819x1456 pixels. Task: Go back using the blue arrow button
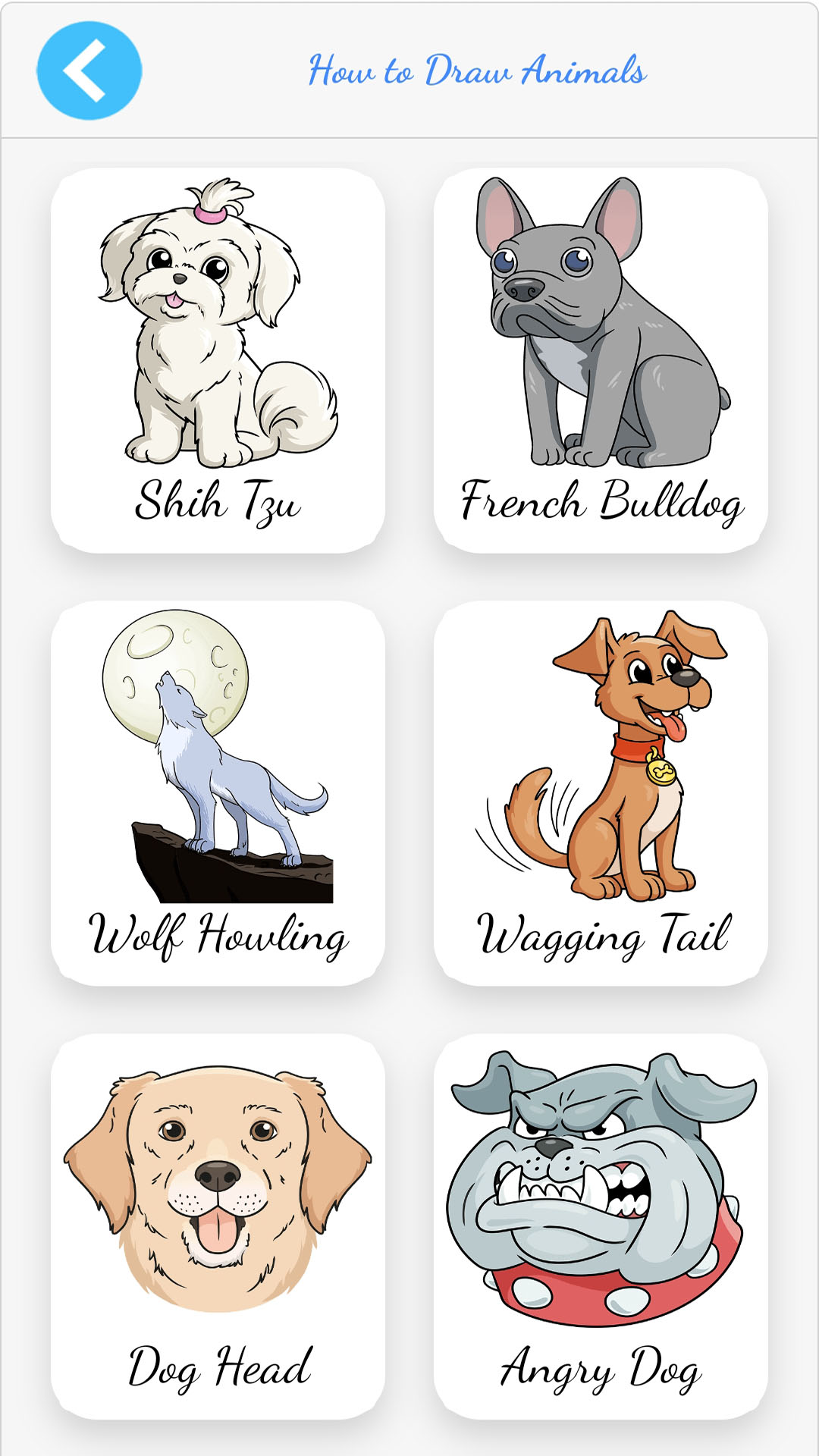89,71
